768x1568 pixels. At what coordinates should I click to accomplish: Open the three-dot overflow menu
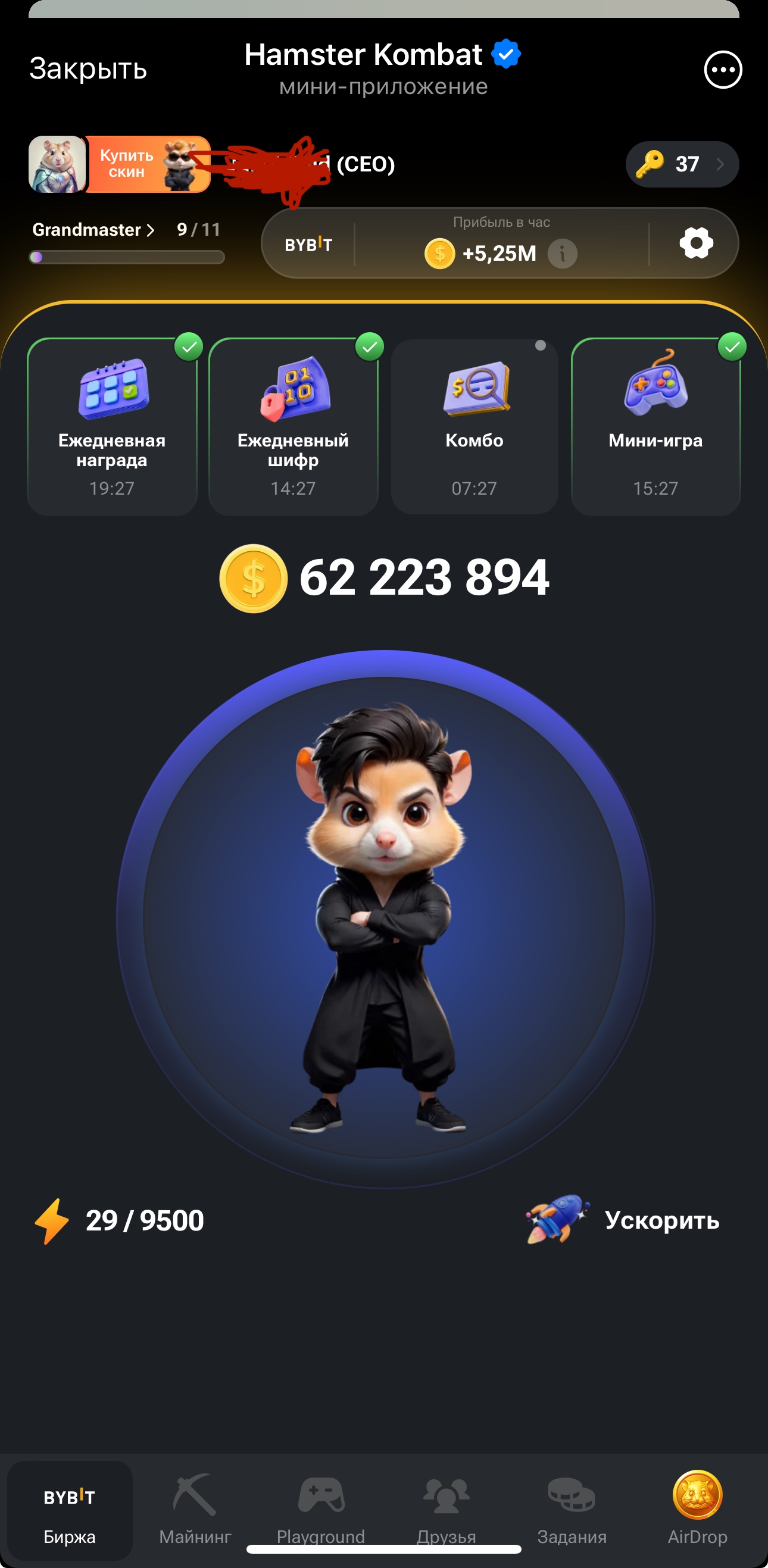722,70
